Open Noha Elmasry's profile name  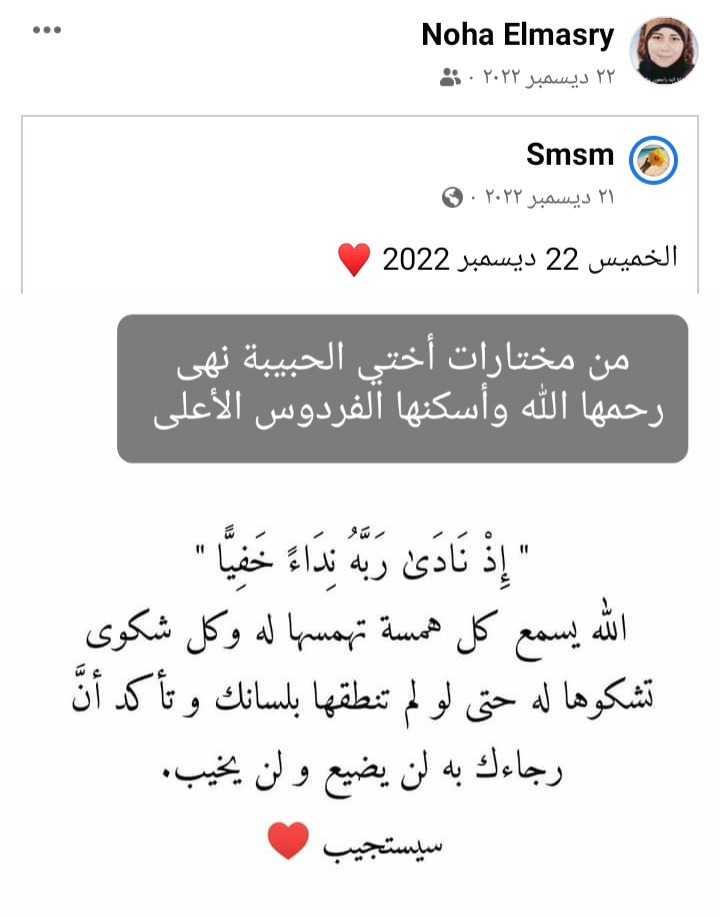[517, 35]
